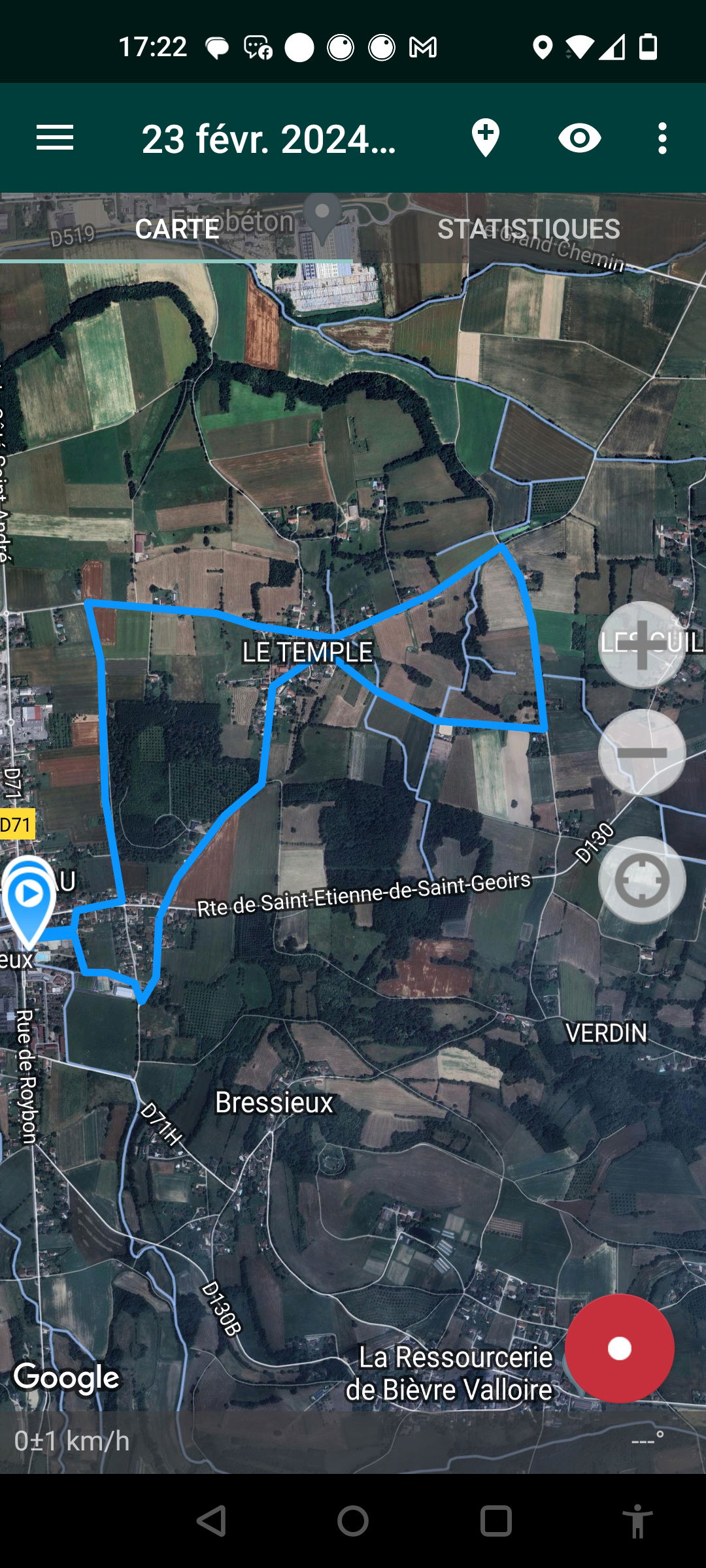Image resolution: width=706 pixels, height=1568 pixels.
Task: Open the three-dot overflow menu
Action: [662, 139]
